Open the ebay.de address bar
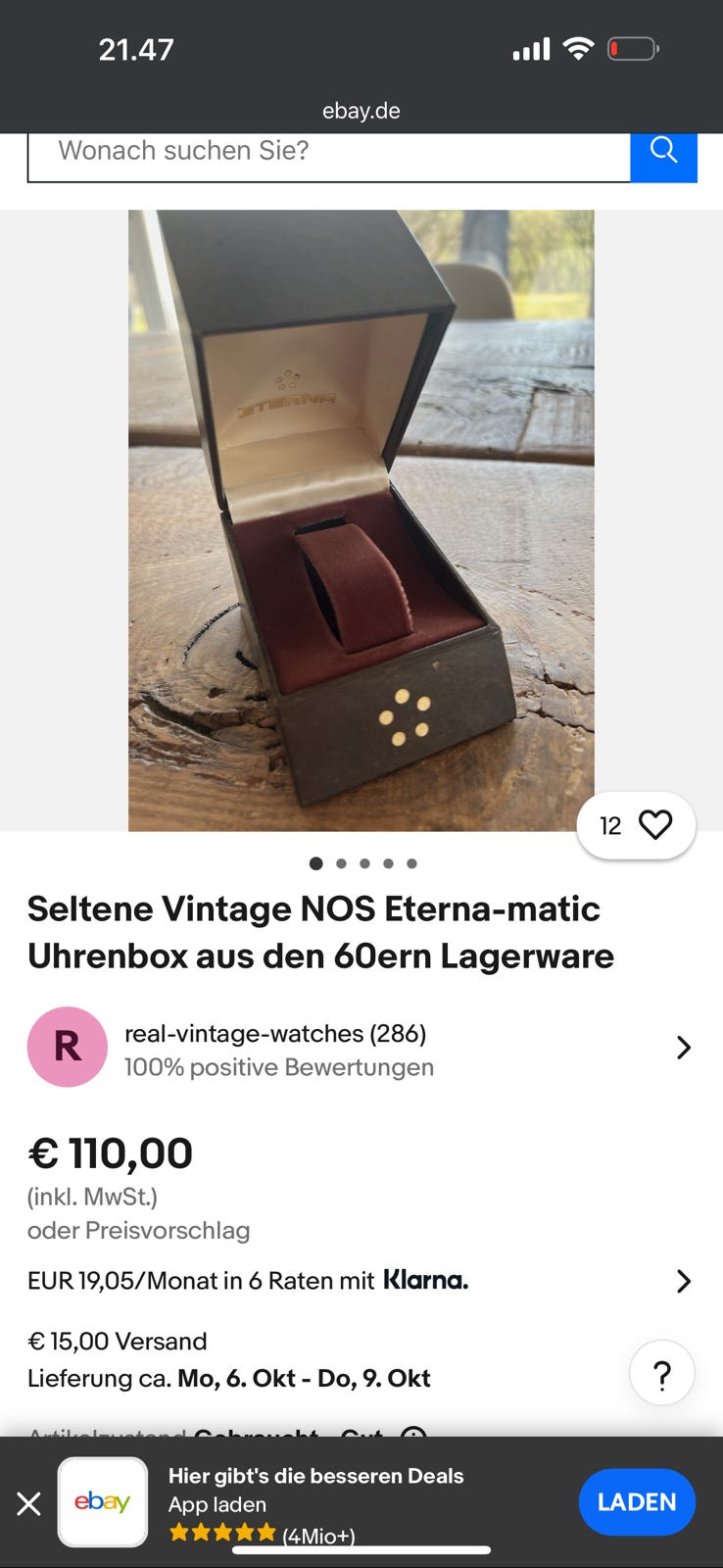This screenshot has width=723, height=1568. (x=361, y=110)
